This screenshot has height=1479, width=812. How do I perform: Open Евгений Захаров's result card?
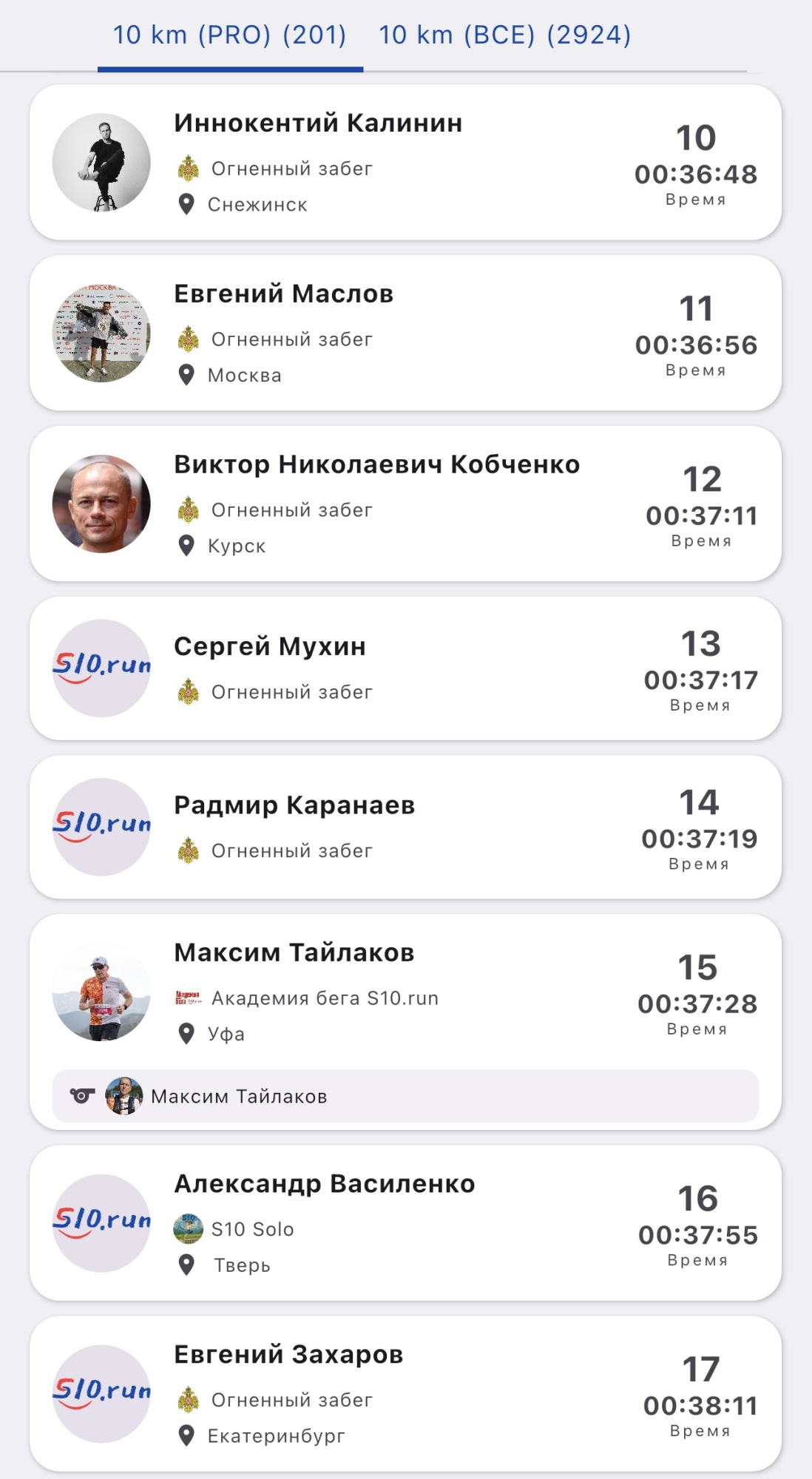pyautogui.click(x=405, y=1394)
